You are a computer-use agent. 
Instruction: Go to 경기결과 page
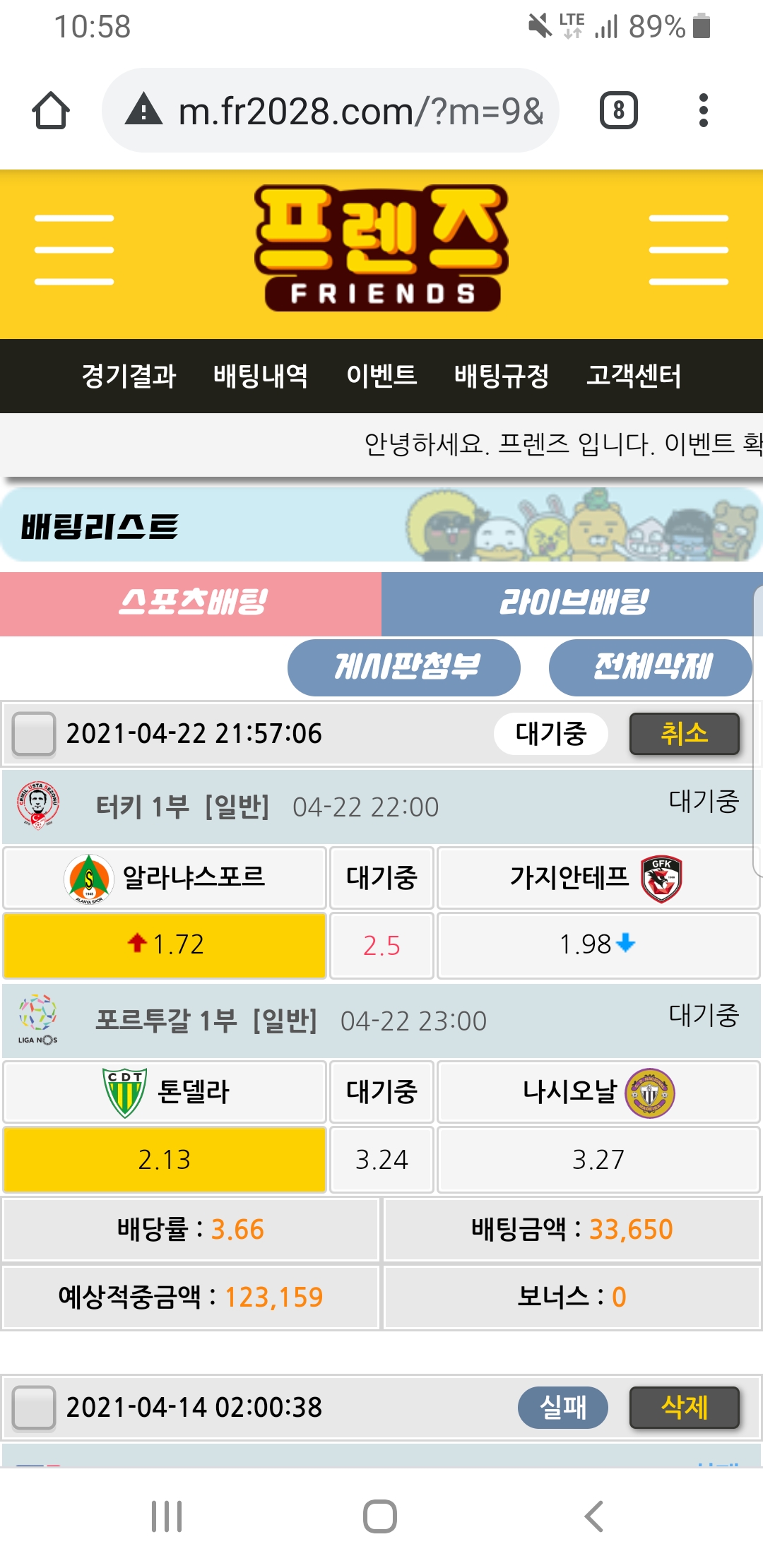[129, 376]
